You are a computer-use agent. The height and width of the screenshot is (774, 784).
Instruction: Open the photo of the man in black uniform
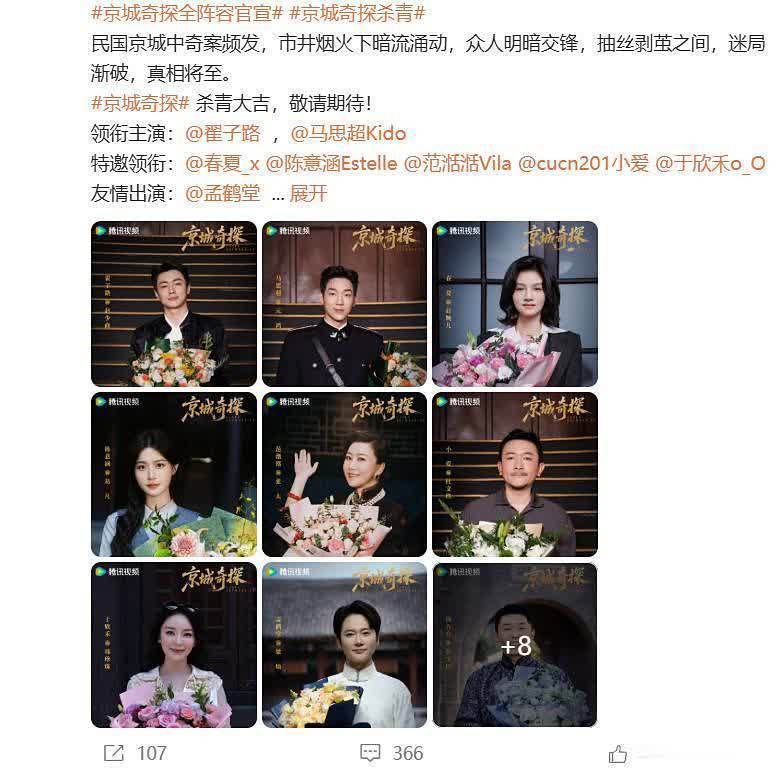344,304
